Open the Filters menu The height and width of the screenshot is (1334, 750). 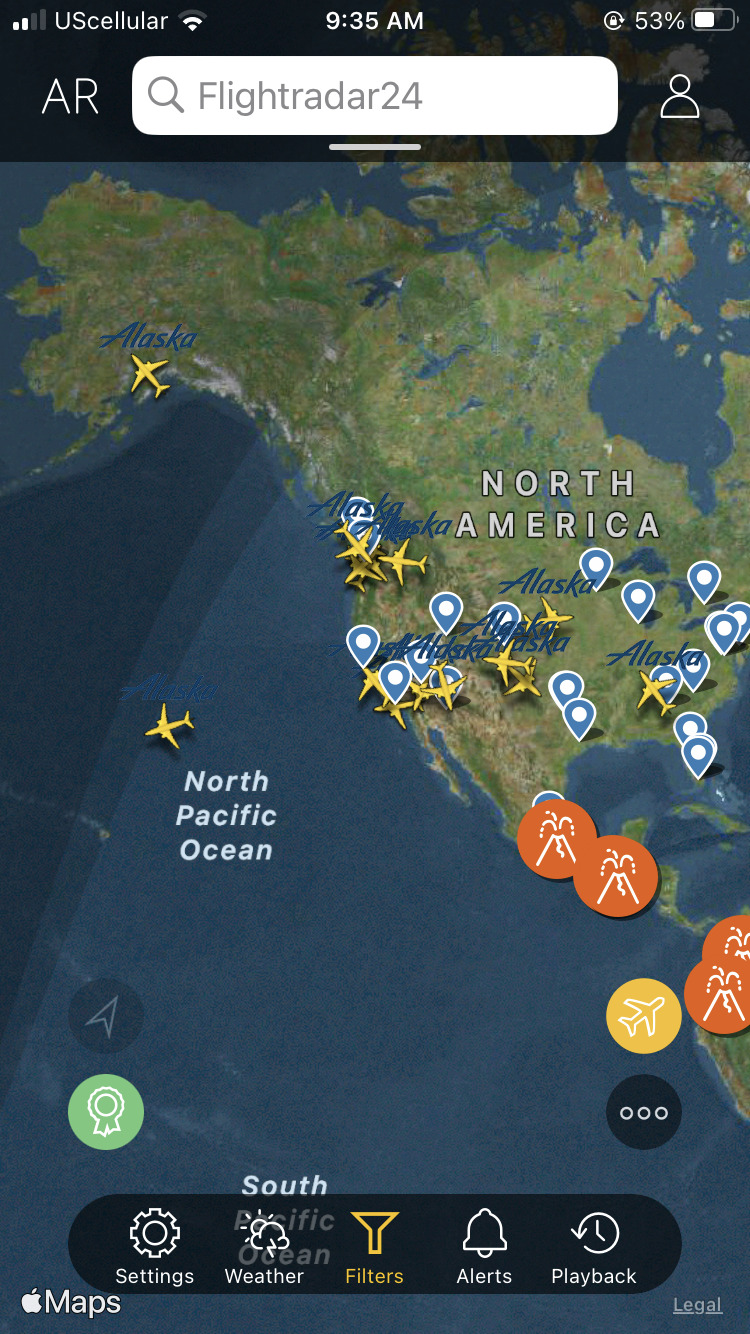click(374, 1246)
